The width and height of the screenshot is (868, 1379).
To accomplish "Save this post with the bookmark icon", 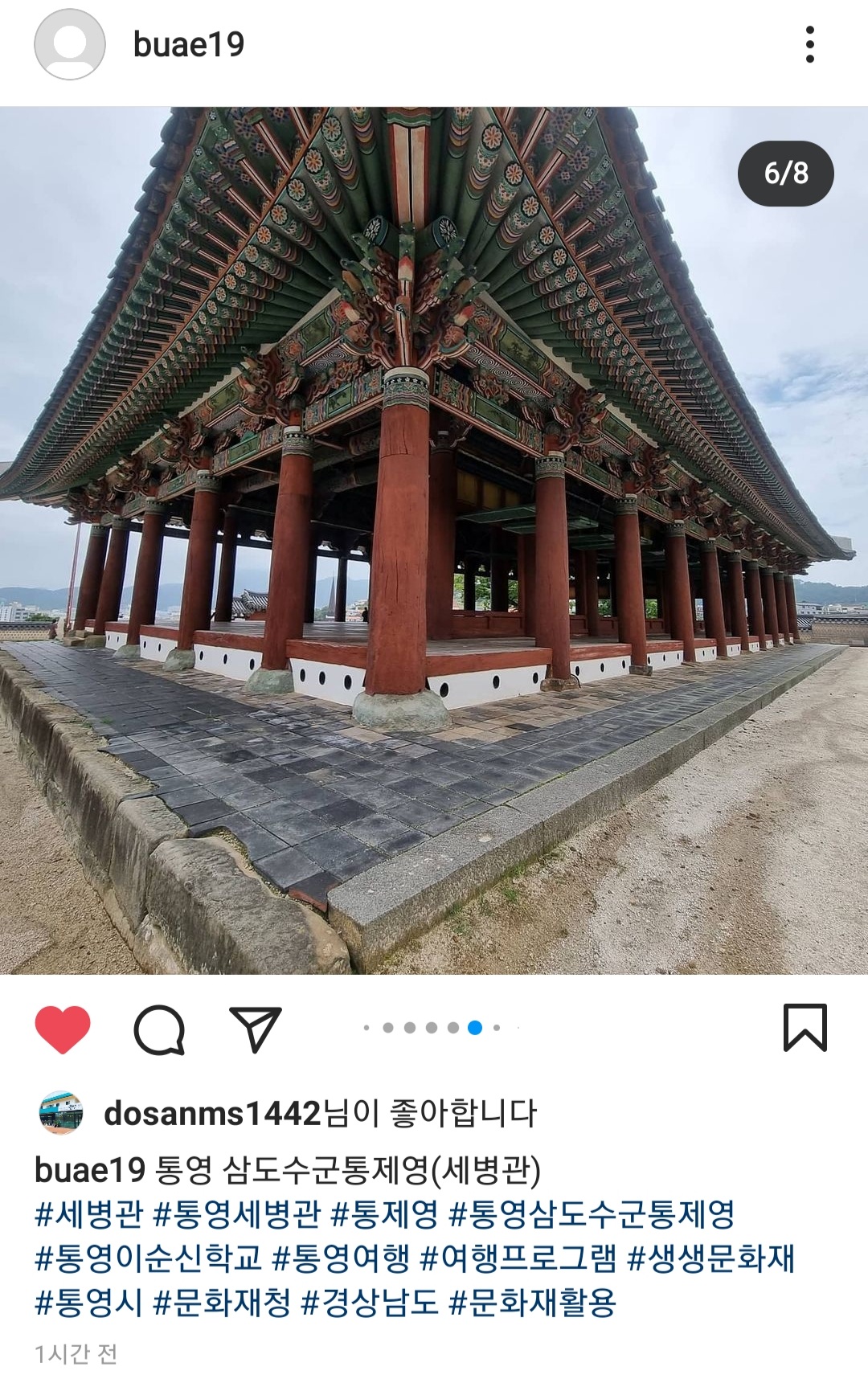I will (x=805, y=1028).
